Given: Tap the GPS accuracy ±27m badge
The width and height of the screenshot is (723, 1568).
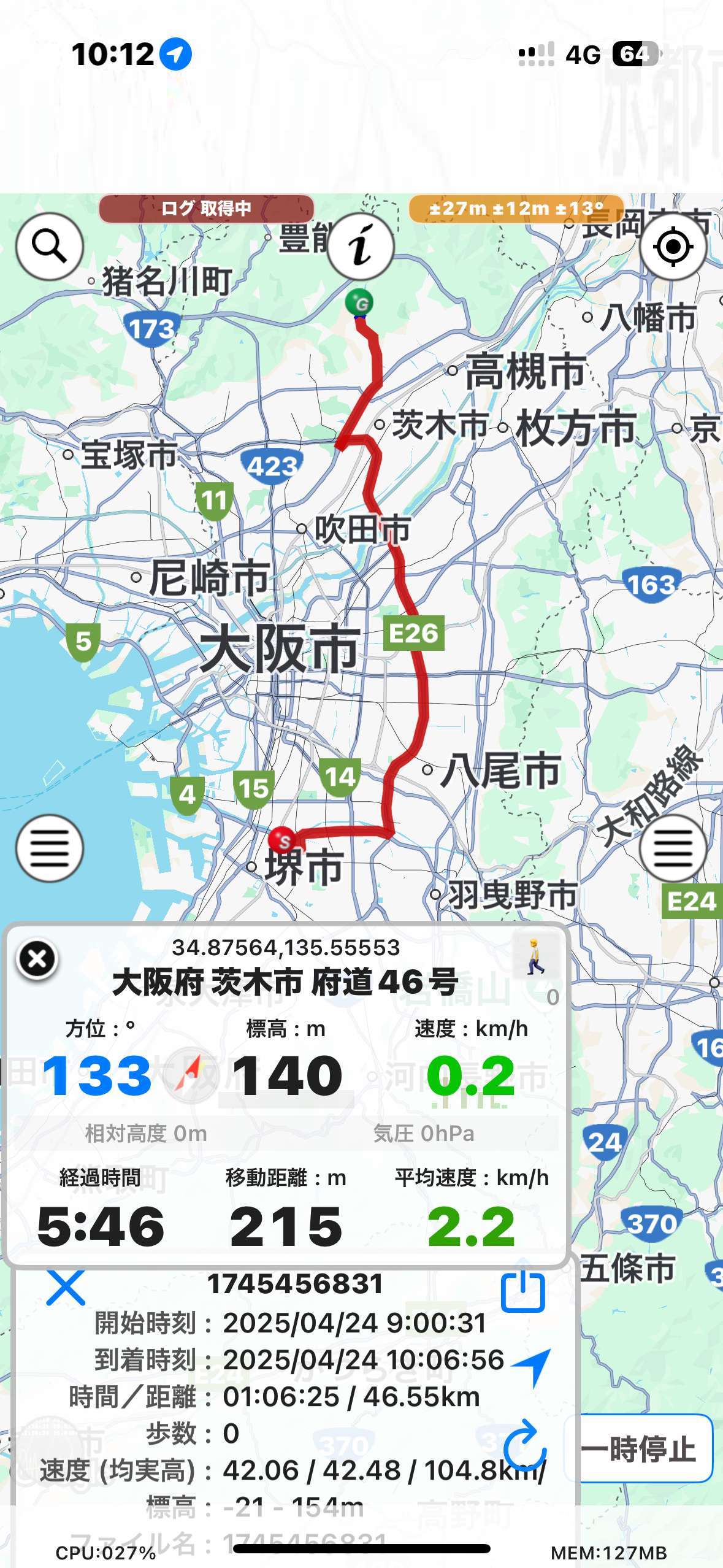Looking at the screenshot, I should tap(516, 209).
